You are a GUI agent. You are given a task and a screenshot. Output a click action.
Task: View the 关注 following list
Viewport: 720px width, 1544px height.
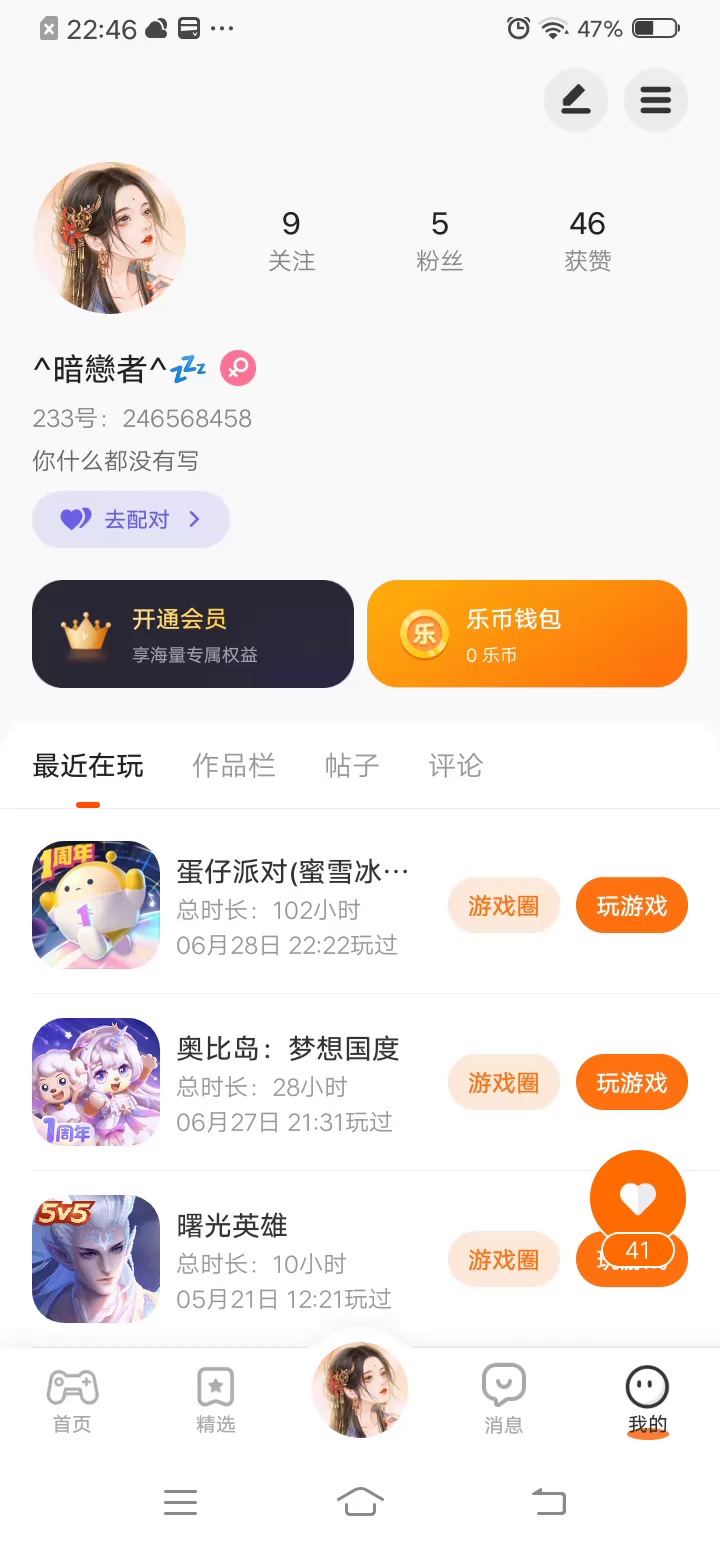click(x=291, y=240)
